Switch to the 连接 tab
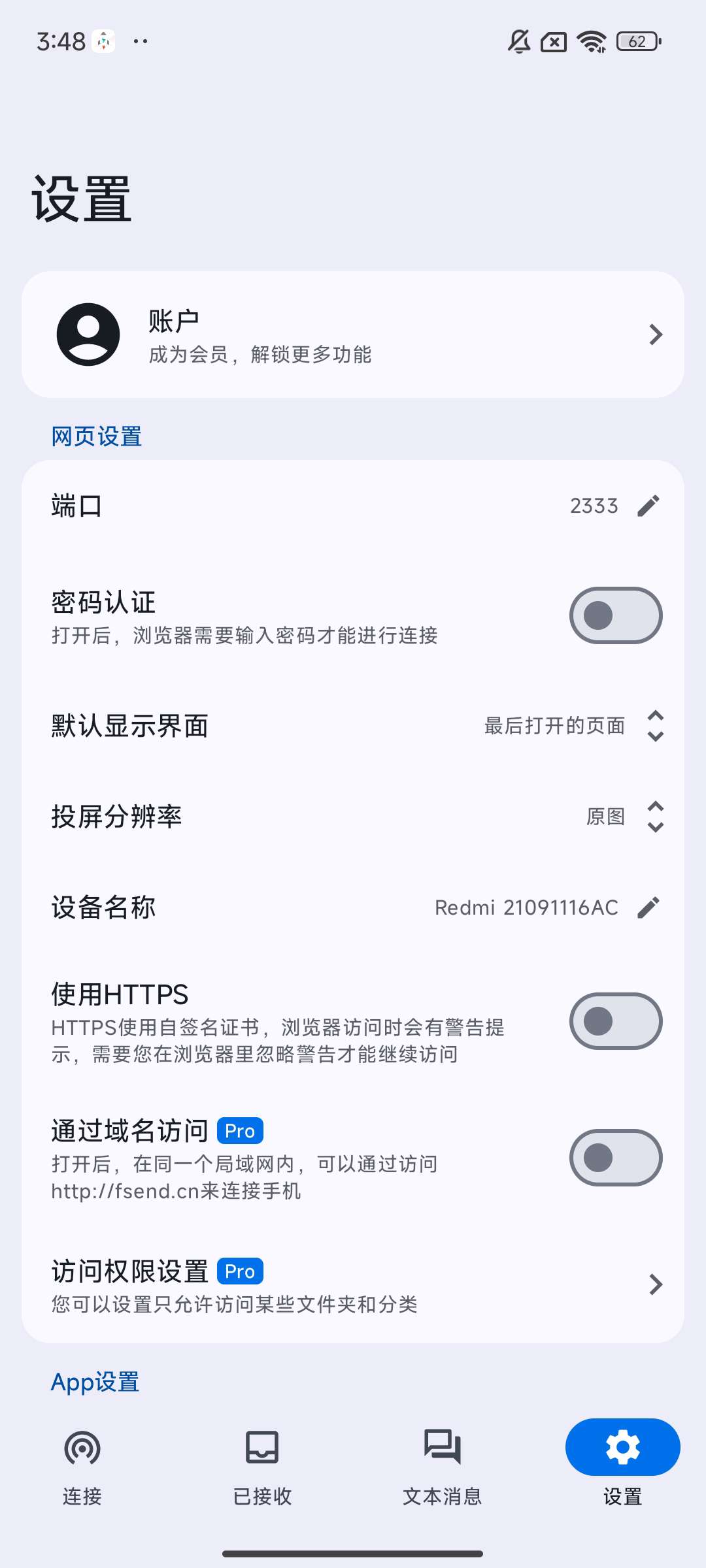The image size is (706, 1568). pos(82,1465)
